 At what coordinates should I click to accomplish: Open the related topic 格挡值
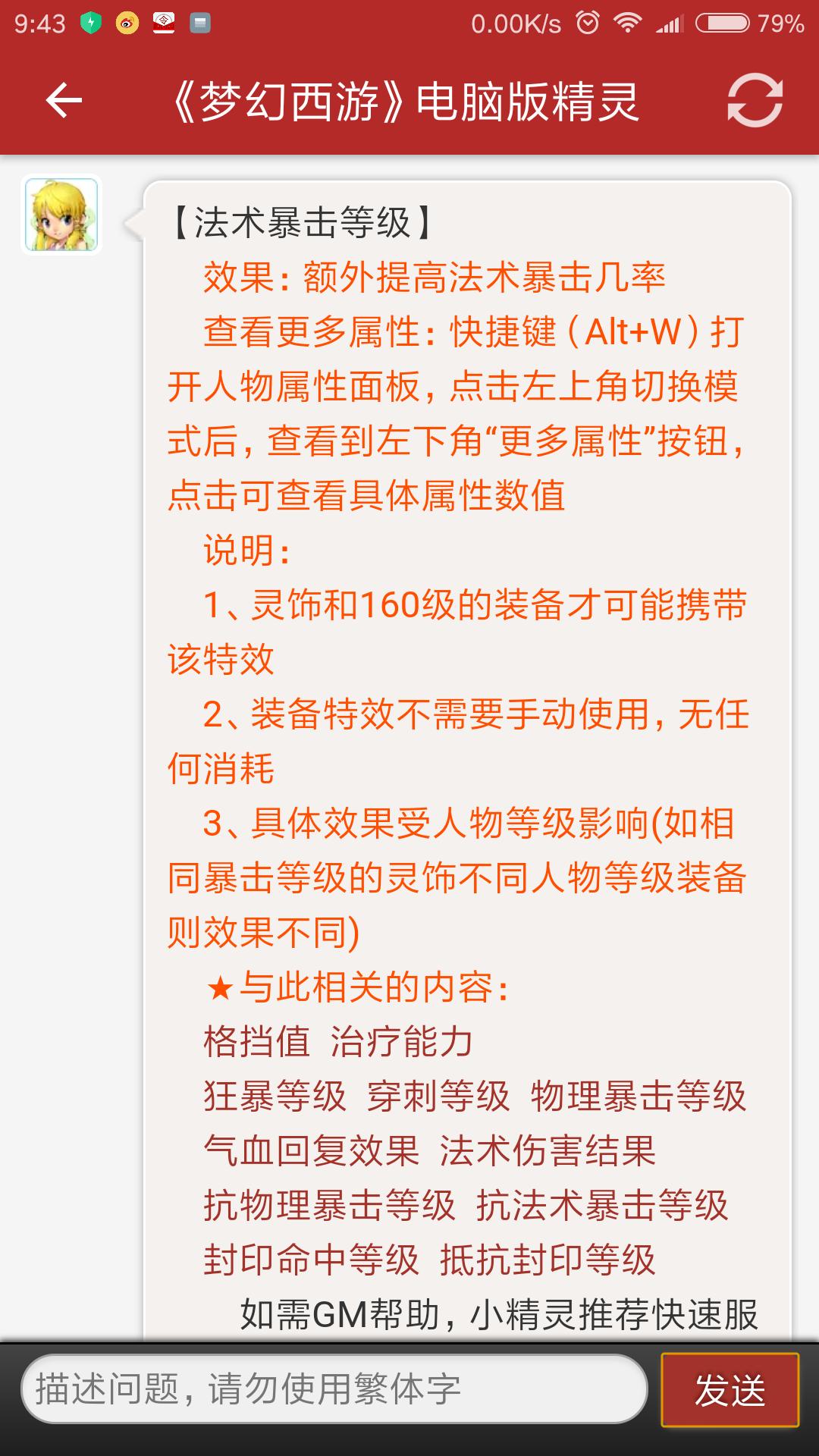[x=257, y=1041]
